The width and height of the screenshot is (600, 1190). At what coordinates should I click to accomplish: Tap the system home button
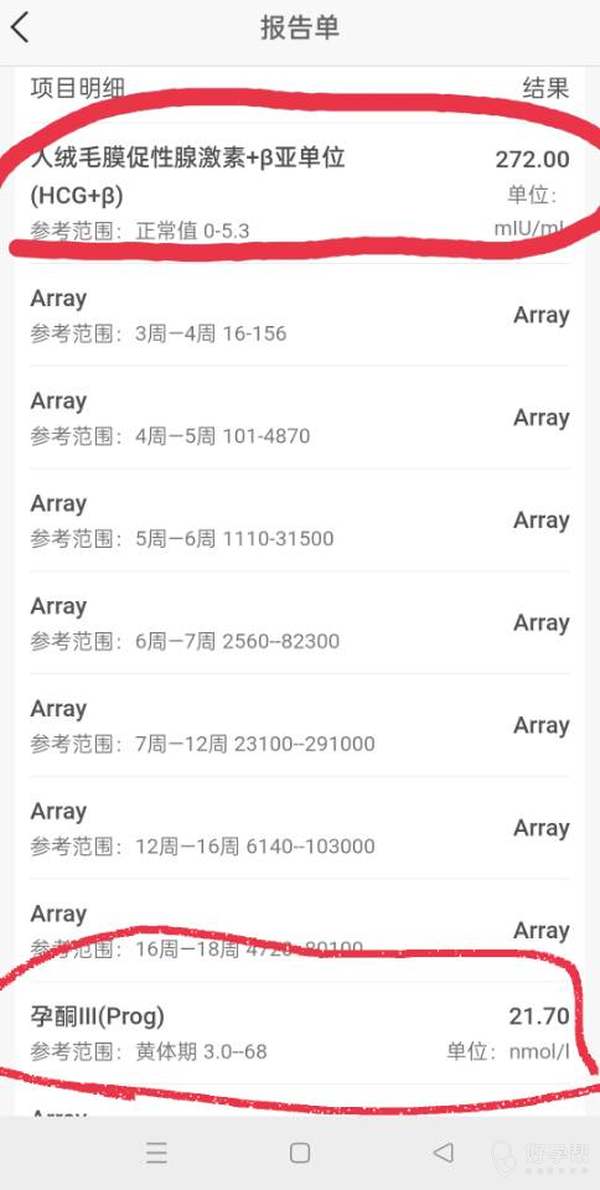click(299, 1153)
